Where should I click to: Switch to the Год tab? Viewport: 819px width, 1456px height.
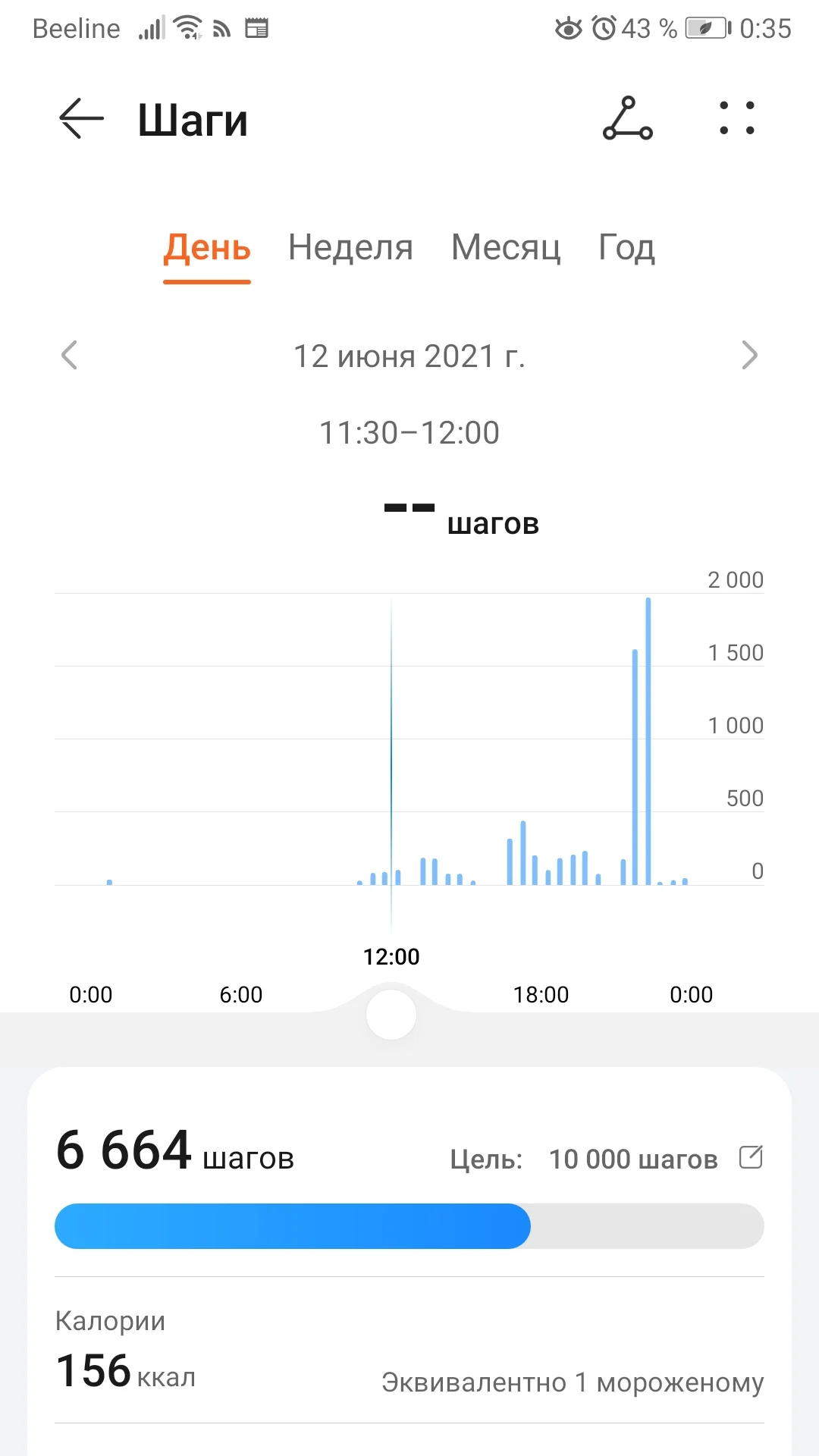[626, 248]
